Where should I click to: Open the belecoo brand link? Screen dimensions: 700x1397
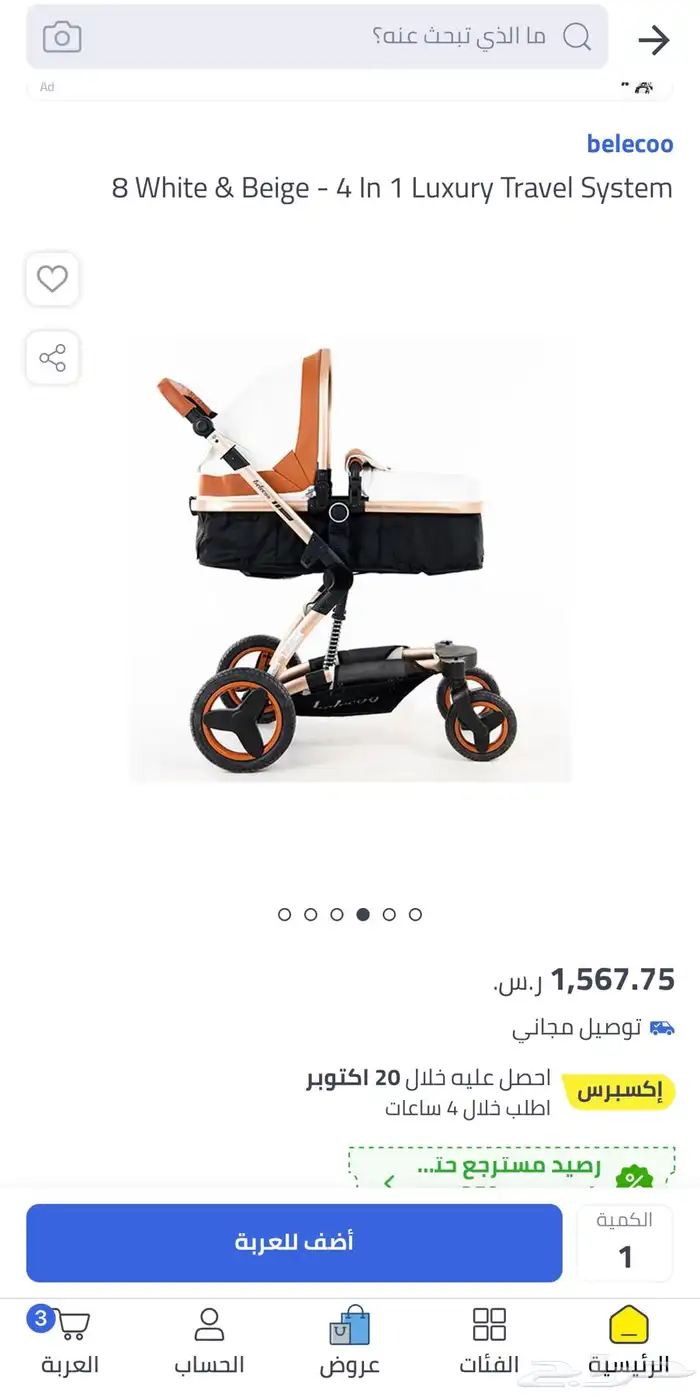coord(629,143)
